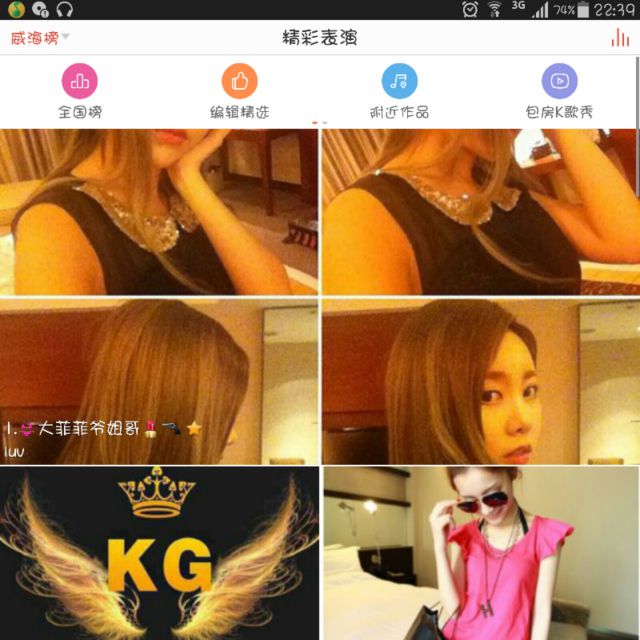Open the 威海榜 region dropdown
Screen dimensions: 640x640
pyautogui.click(x=39, y=39)
